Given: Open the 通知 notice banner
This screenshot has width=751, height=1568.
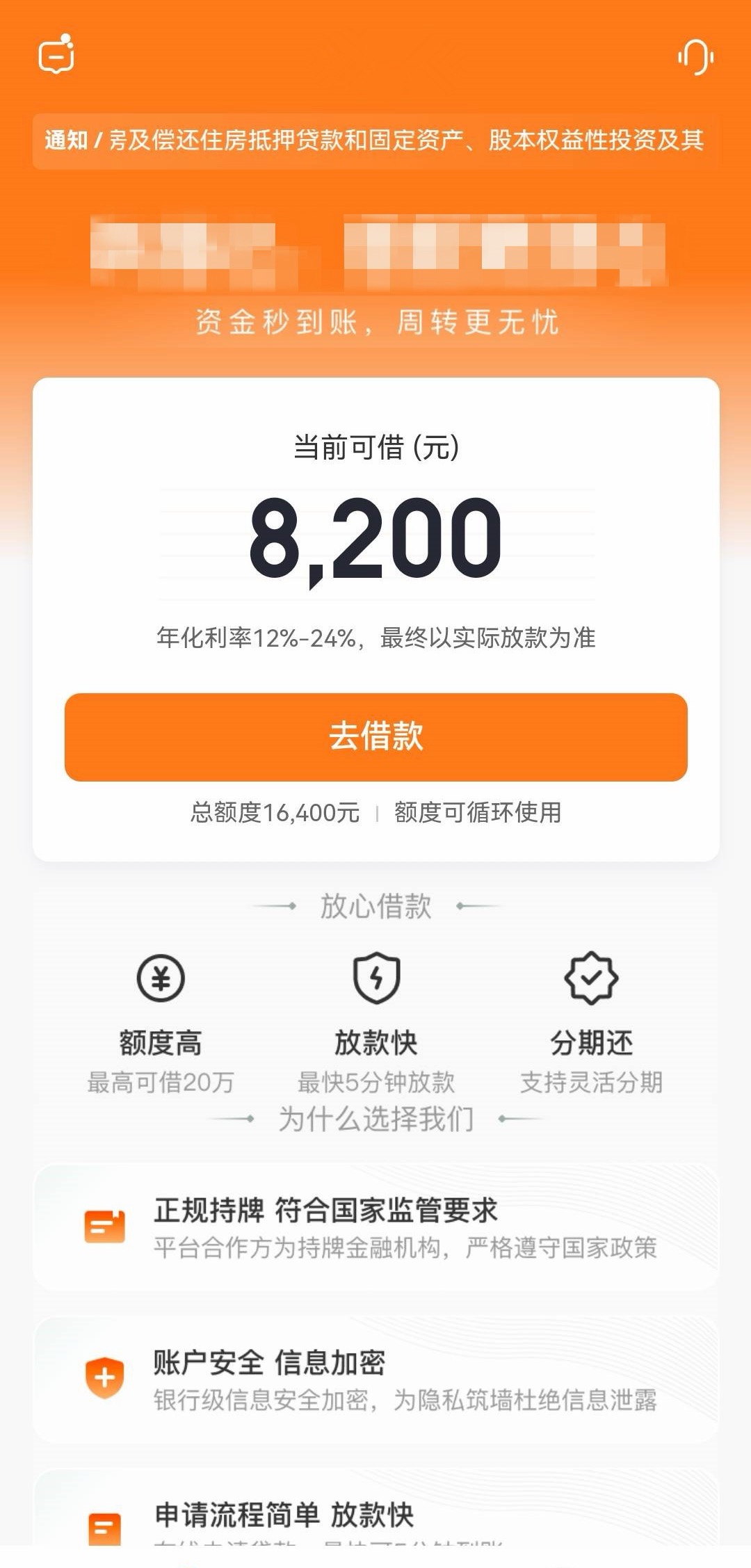Looking at the screenshot, I should click(375, 140).
